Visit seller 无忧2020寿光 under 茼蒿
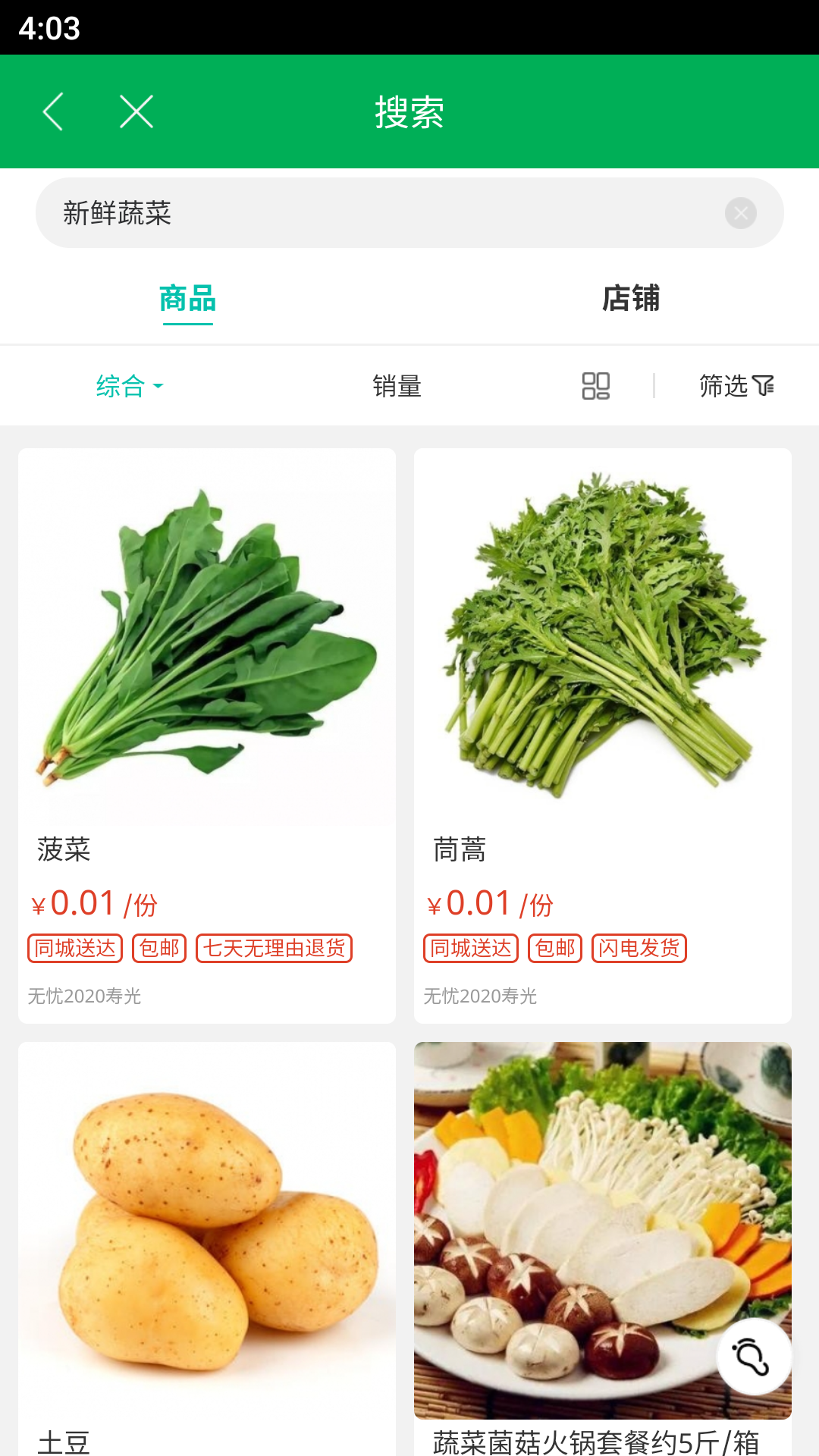The image size is (819, 1456). (480, 997)
